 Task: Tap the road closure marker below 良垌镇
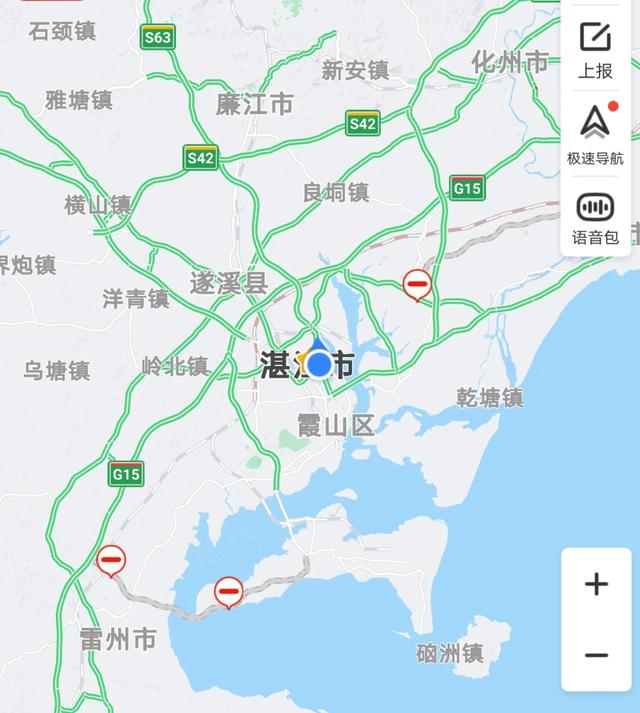point(417,285)
